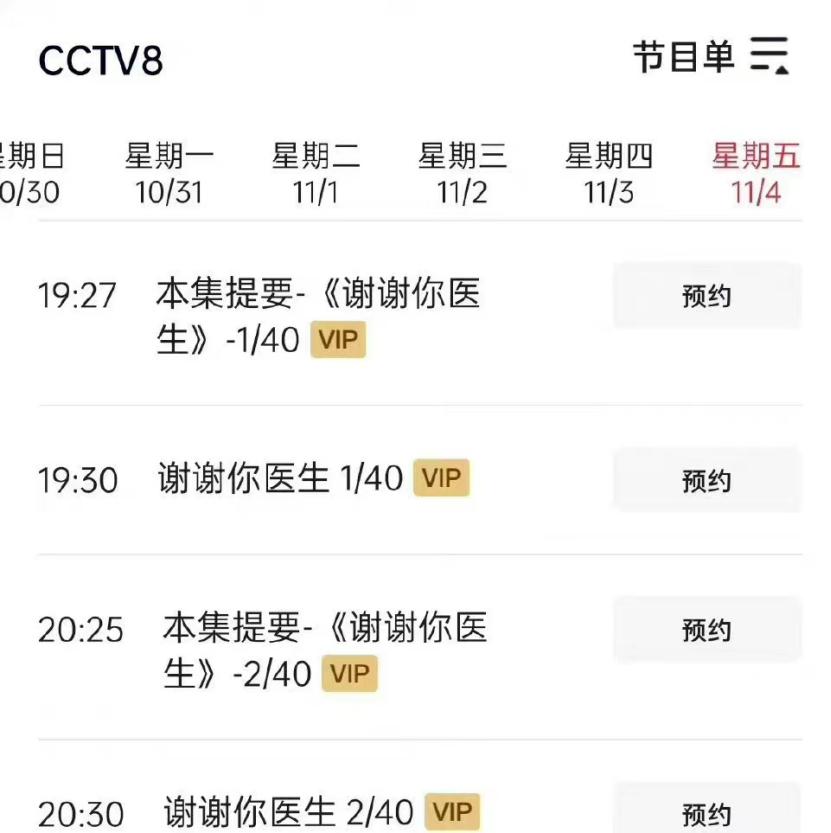Switch to 星期日 10/30 schedule
Image resolution: width=831 pixels, height=833 pixels.
(30, 174)
